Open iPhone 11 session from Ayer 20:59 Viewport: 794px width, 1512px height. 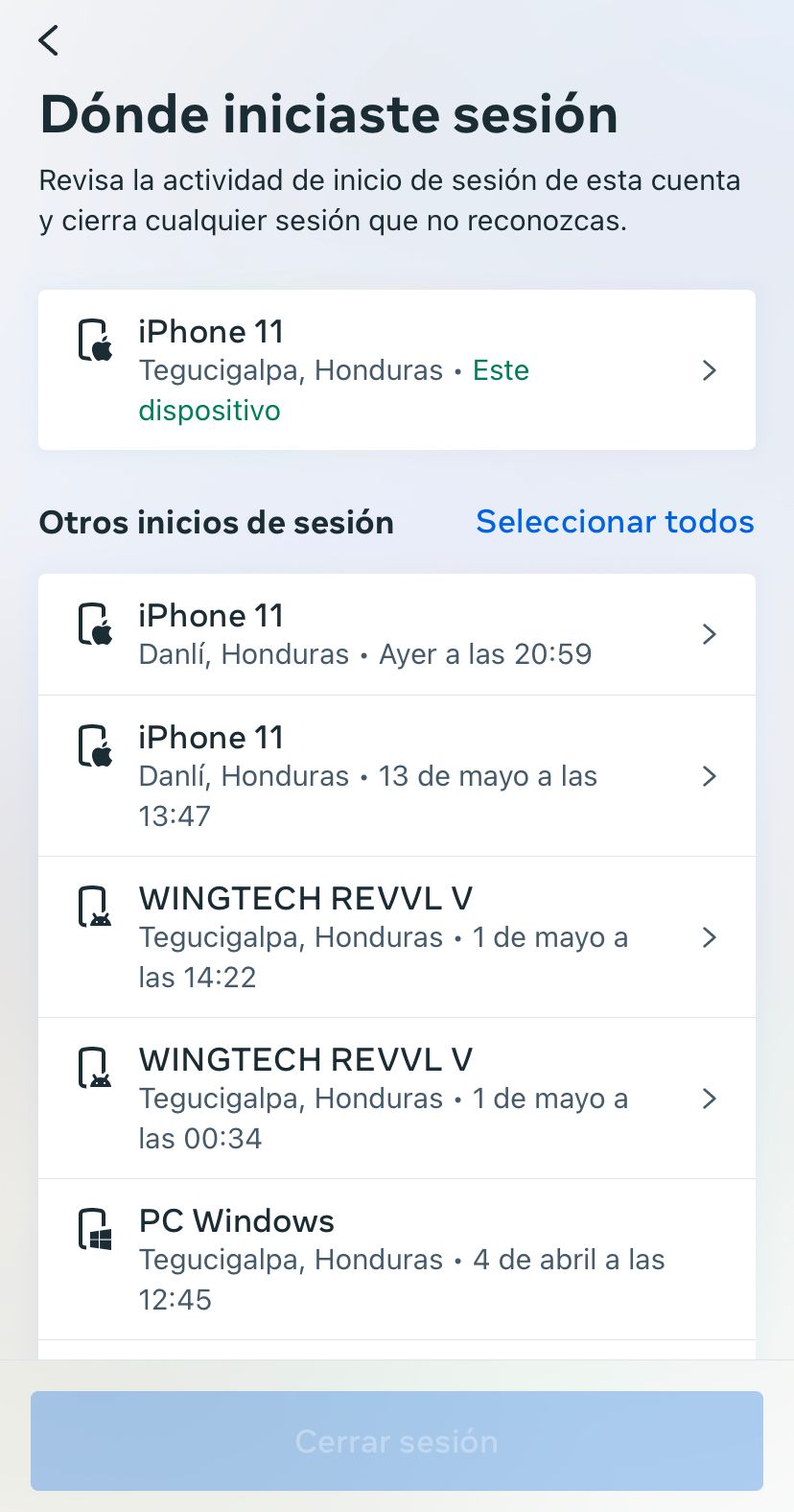point(397,634)
